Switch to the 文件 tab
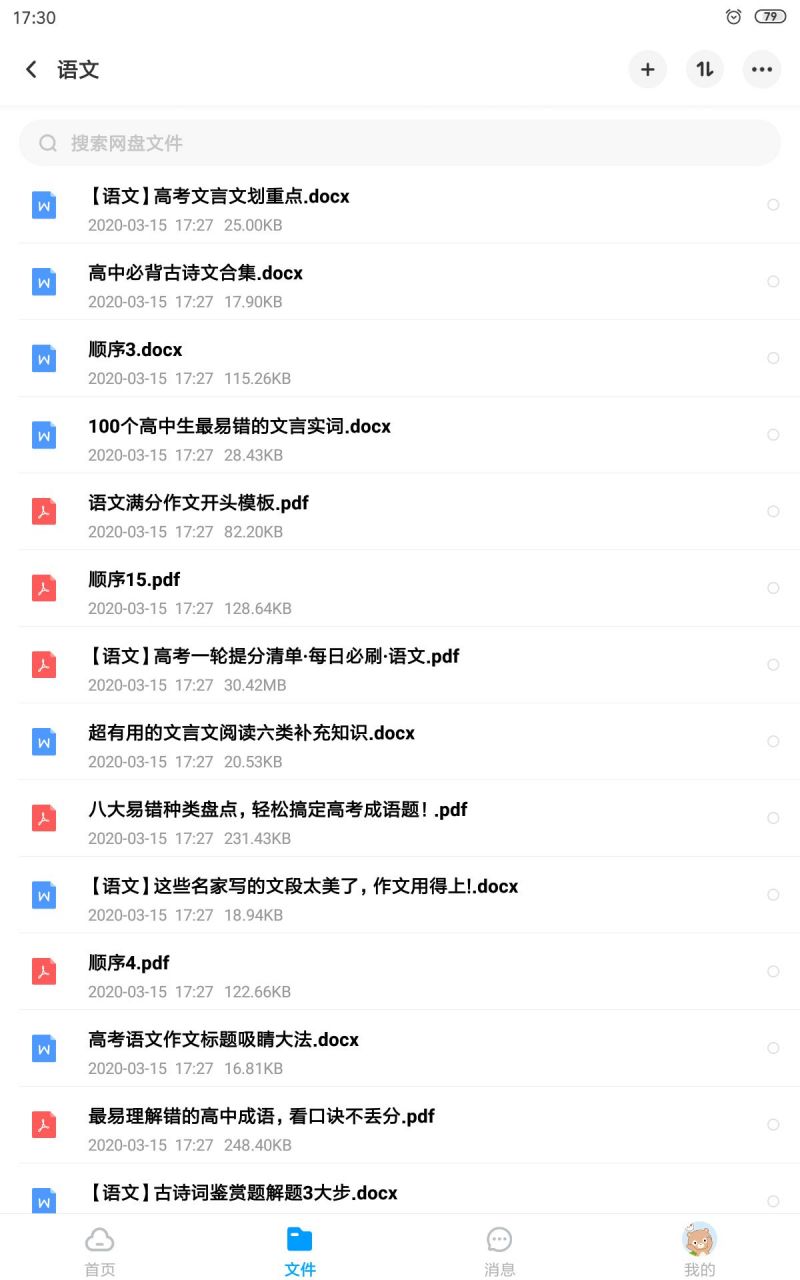 300,1252
